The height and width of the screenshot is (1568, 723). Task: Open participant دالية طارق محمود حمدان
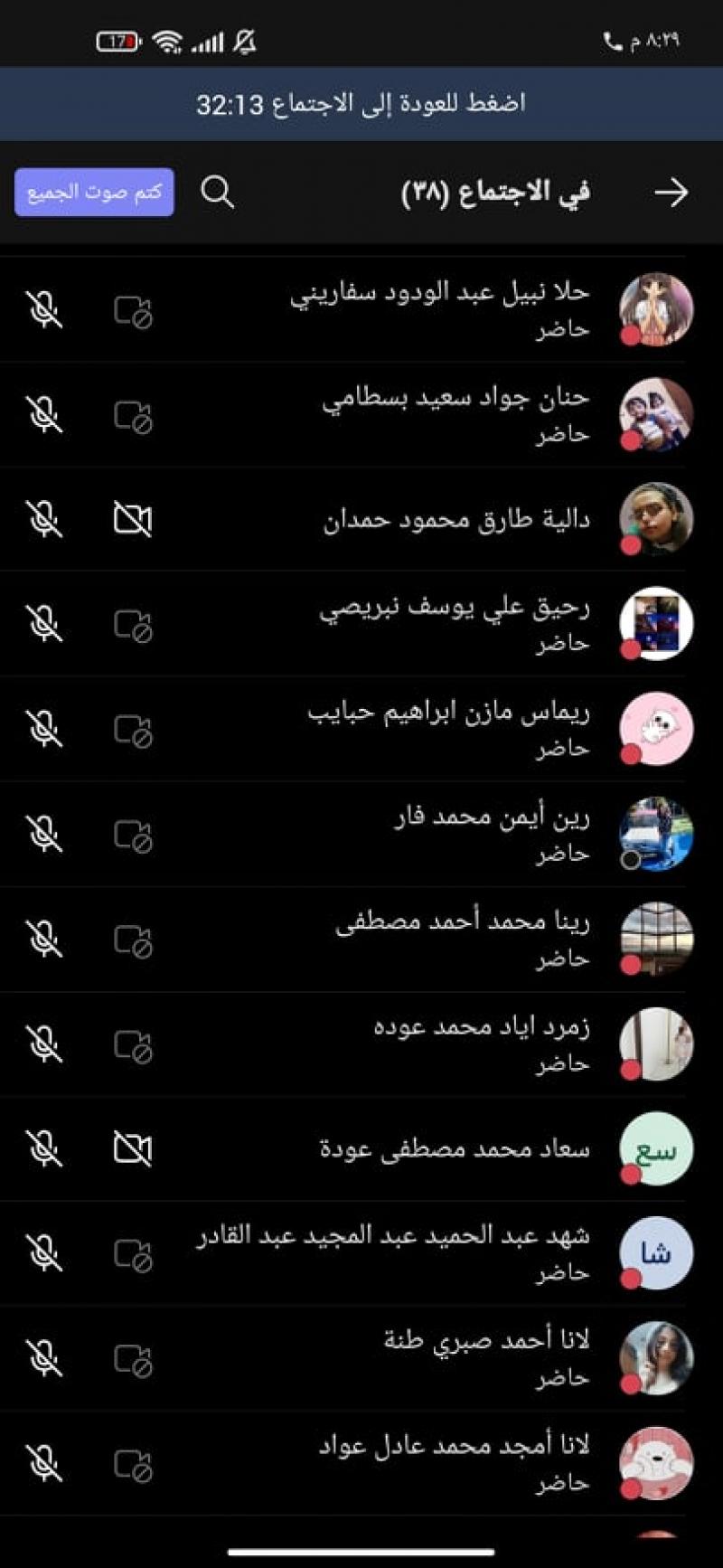click(x=456, y=520)
